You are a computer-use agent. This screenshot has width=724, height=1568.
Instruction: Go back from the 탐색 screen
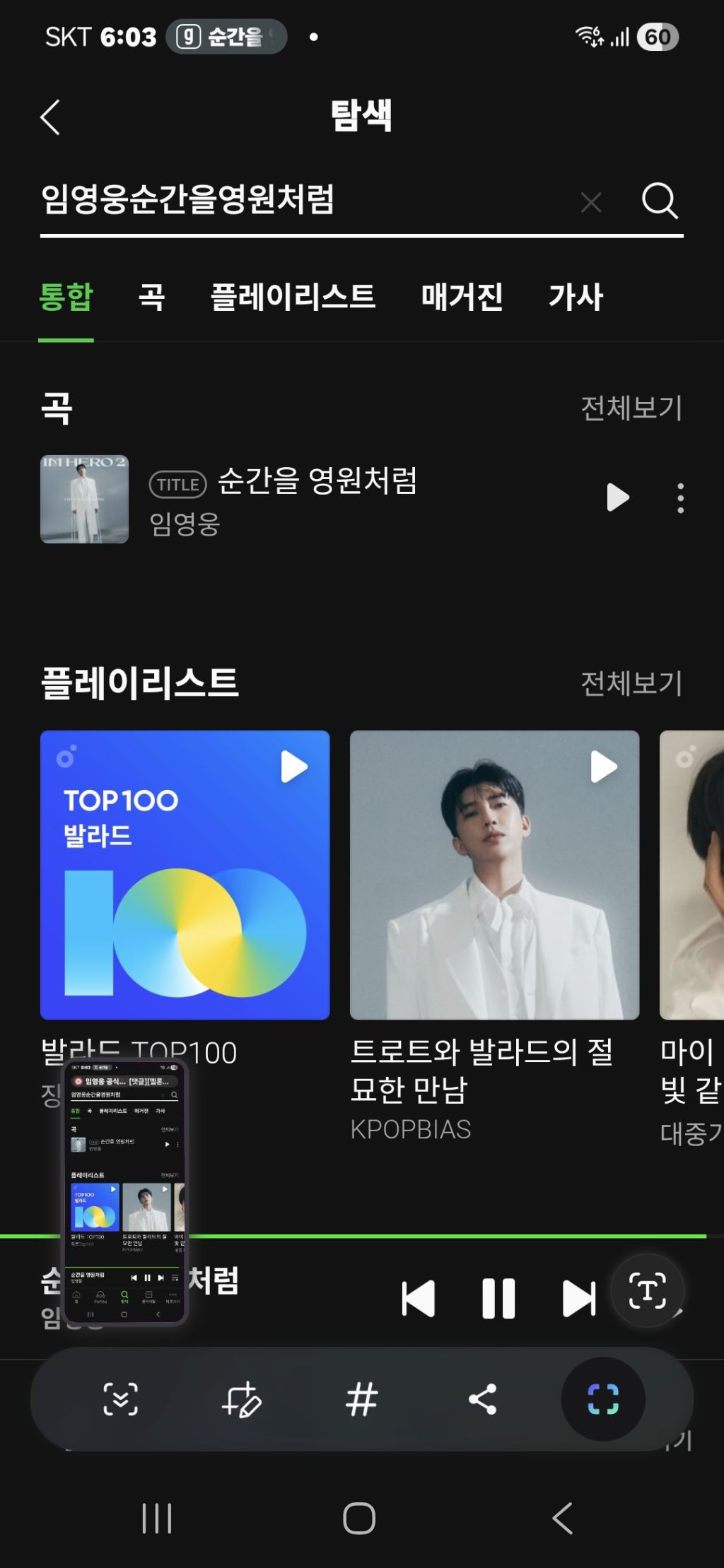tap(50, 117)
